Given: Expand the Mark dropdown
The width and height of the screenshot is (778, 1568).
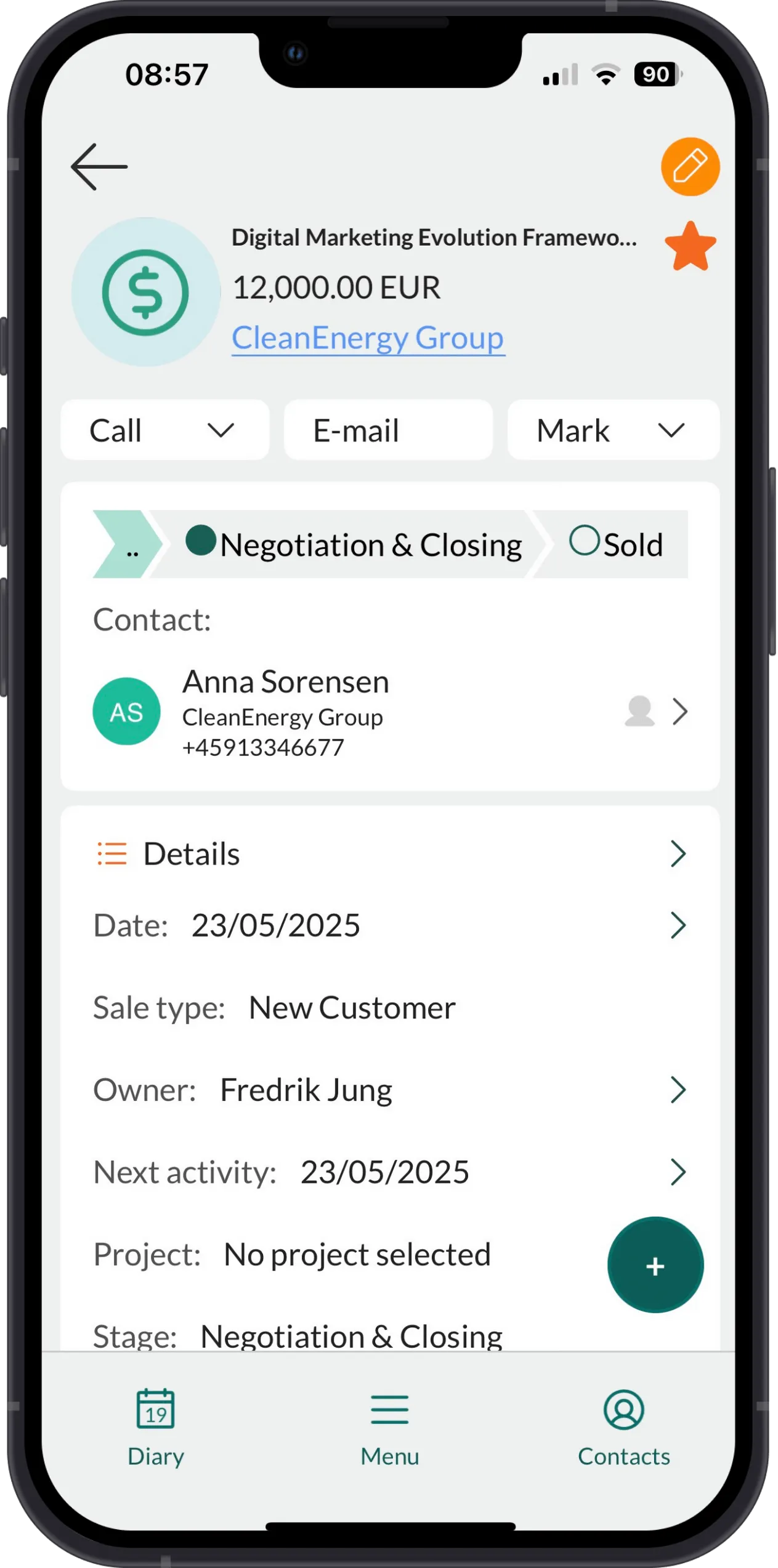Looking at the screenshot, I should pos(613,430).
